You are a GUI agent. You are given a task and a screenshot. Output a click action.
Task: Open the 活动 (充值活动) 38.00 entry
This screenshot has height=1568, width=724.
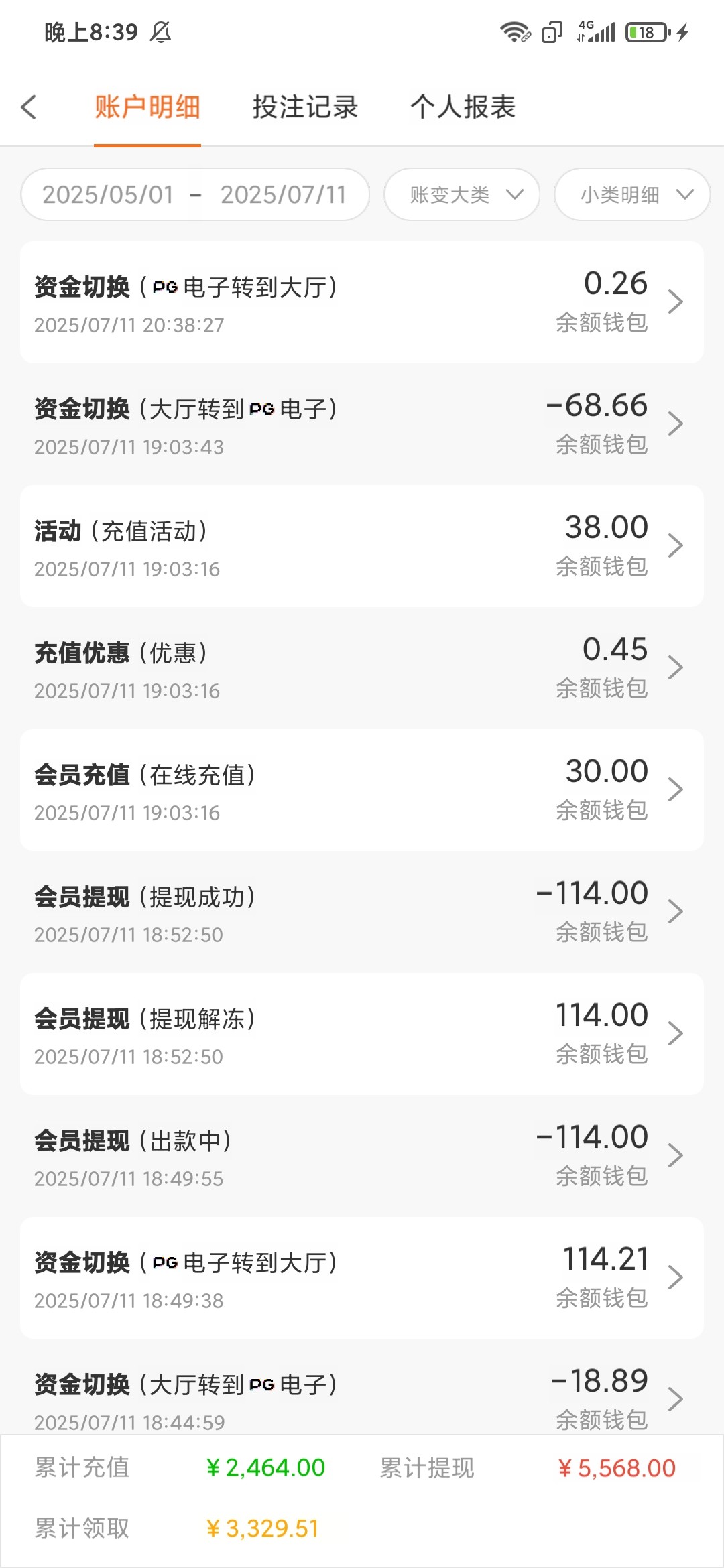click(x=362, y=546)
